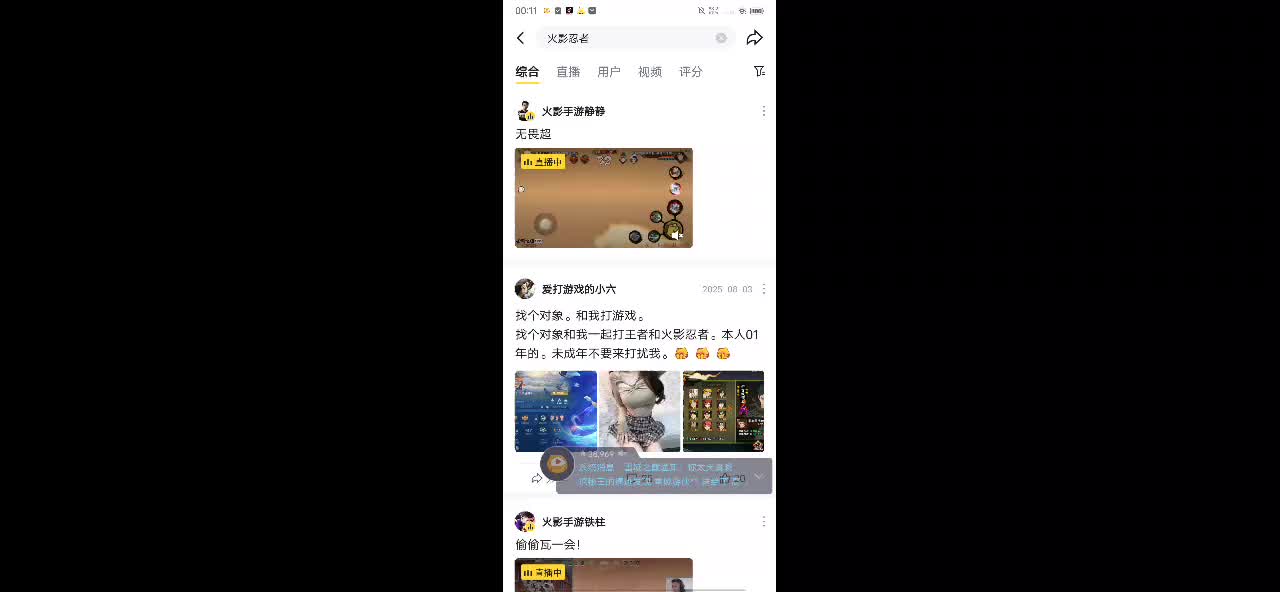Switch to the 评分 tab

(x=691, y=72)
